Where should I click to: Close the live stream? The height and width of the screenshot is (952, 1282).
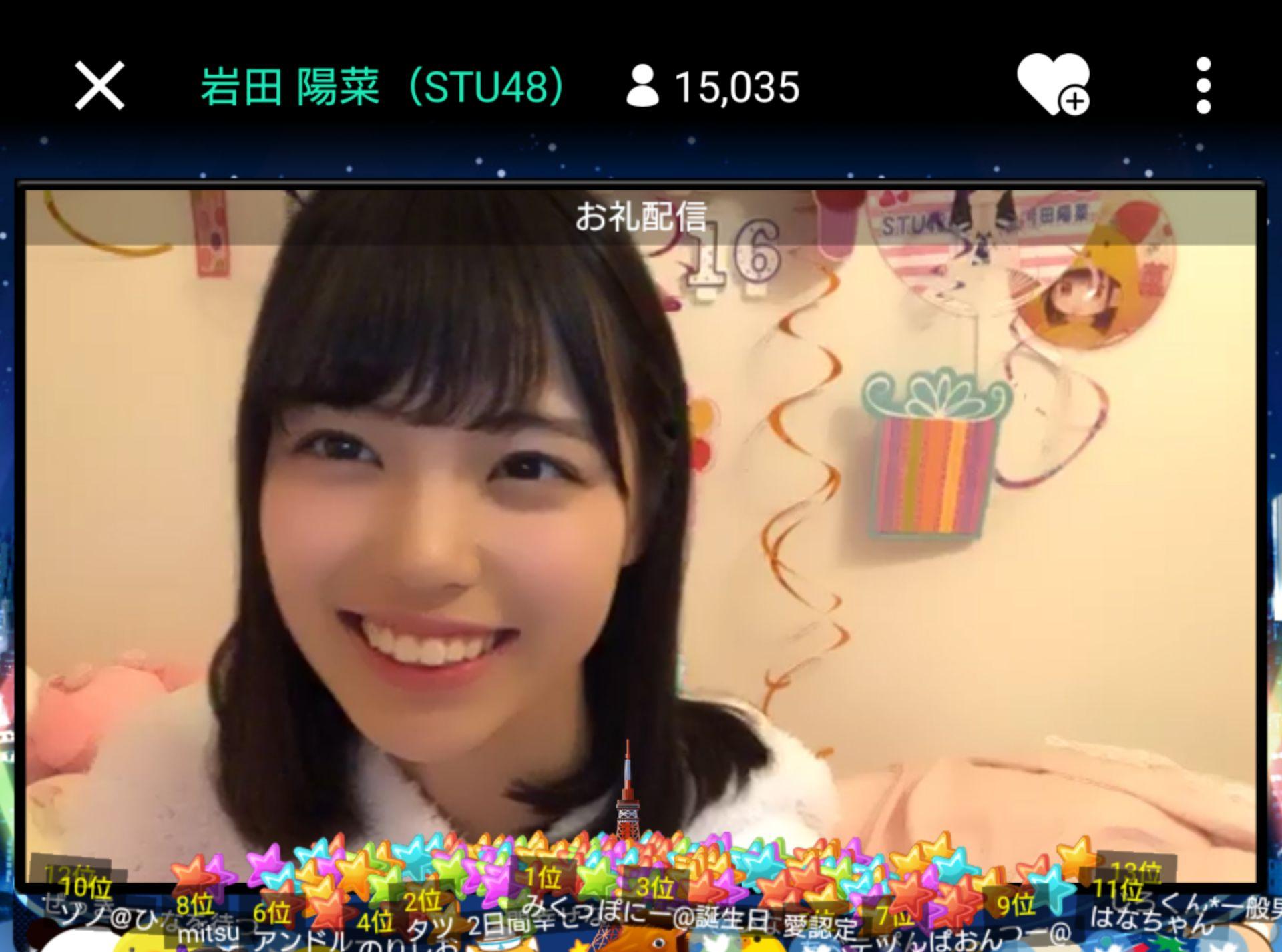pos(99,86)
